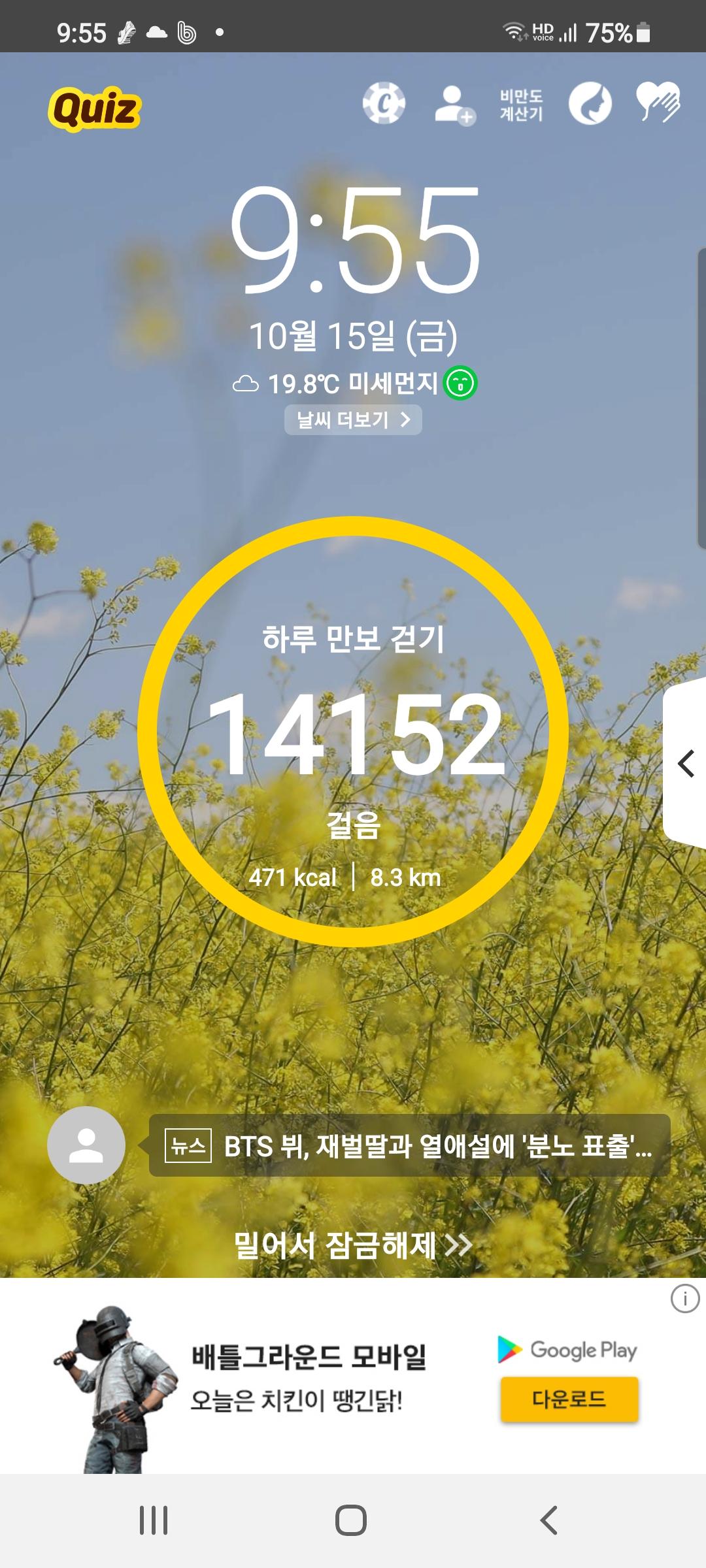Viewport: 706px width, 1568px height.
Task: Go to the home screen
Action: click(x=351, y=1520)
